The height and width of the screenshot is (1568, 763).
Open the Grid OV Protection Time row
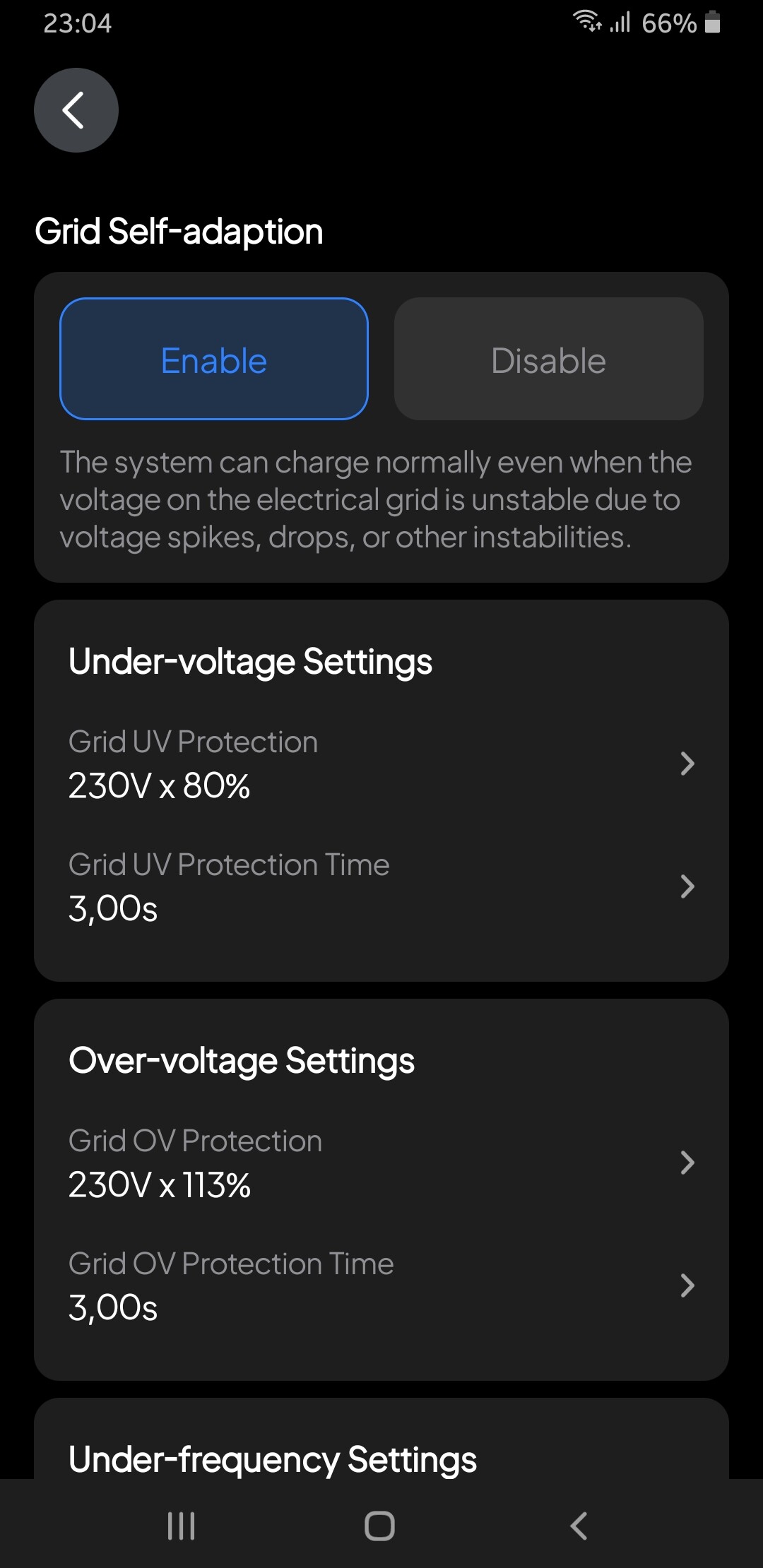pos(381,1285)
